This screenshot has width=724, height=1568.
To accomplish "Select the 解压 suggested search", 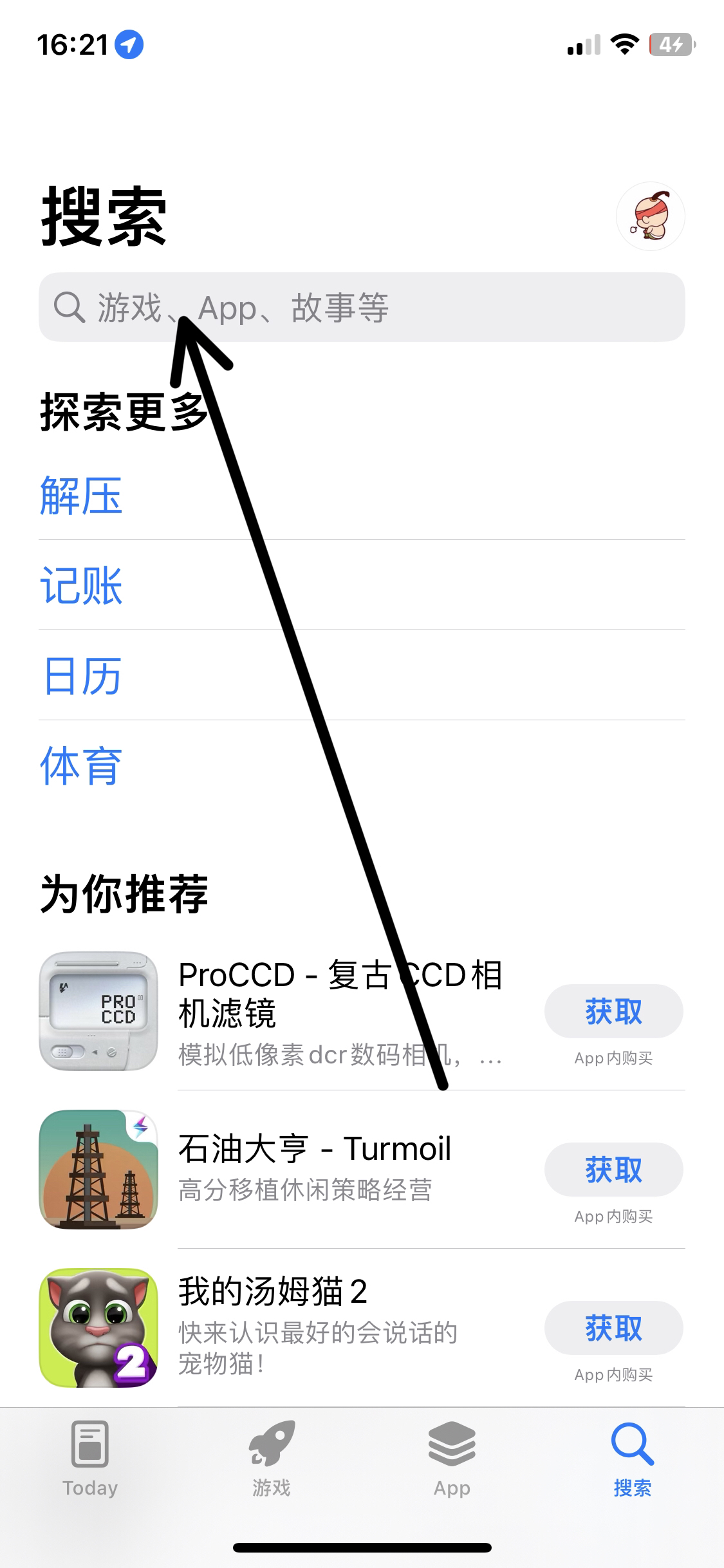I will point(81,496).
